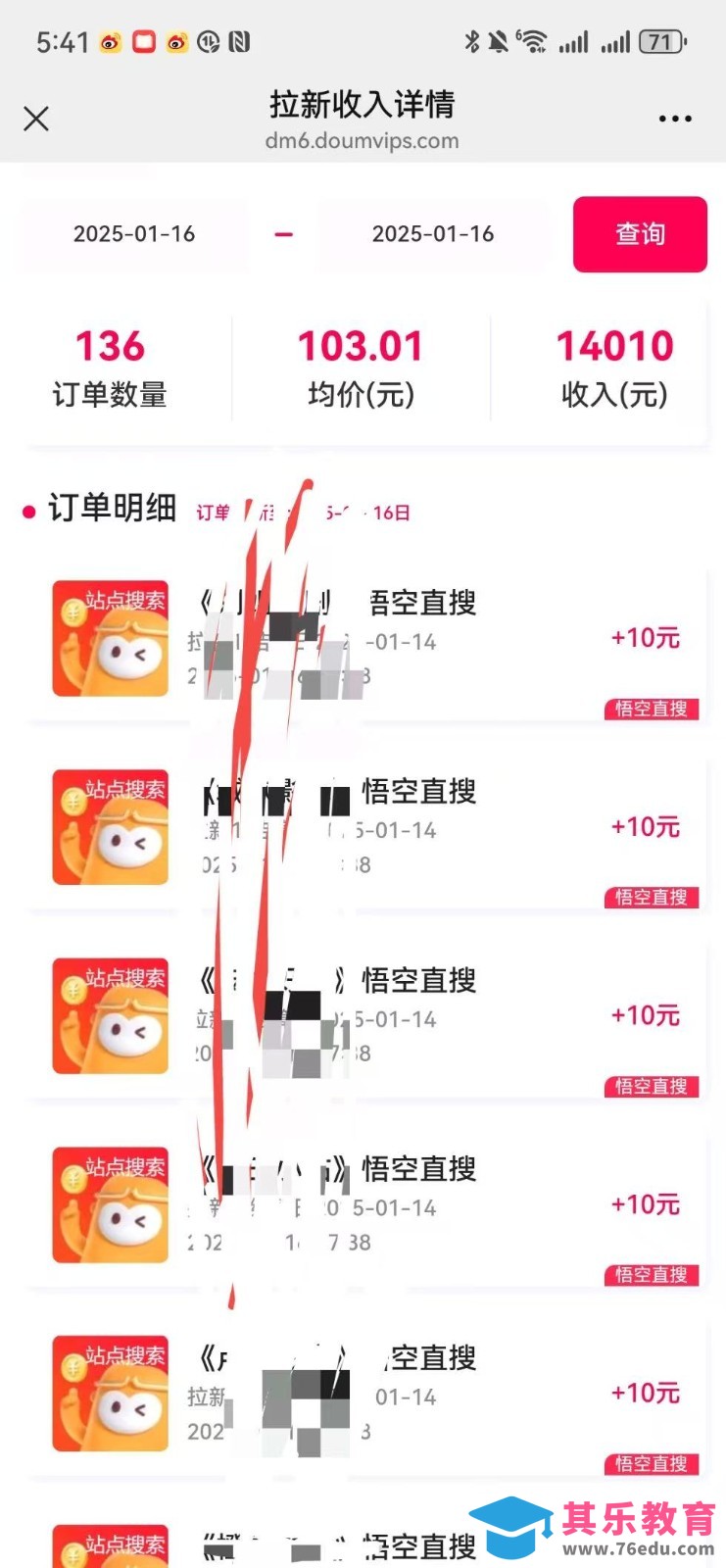
Task: Tap the 查询 button
Action: [x=640, y=234]
